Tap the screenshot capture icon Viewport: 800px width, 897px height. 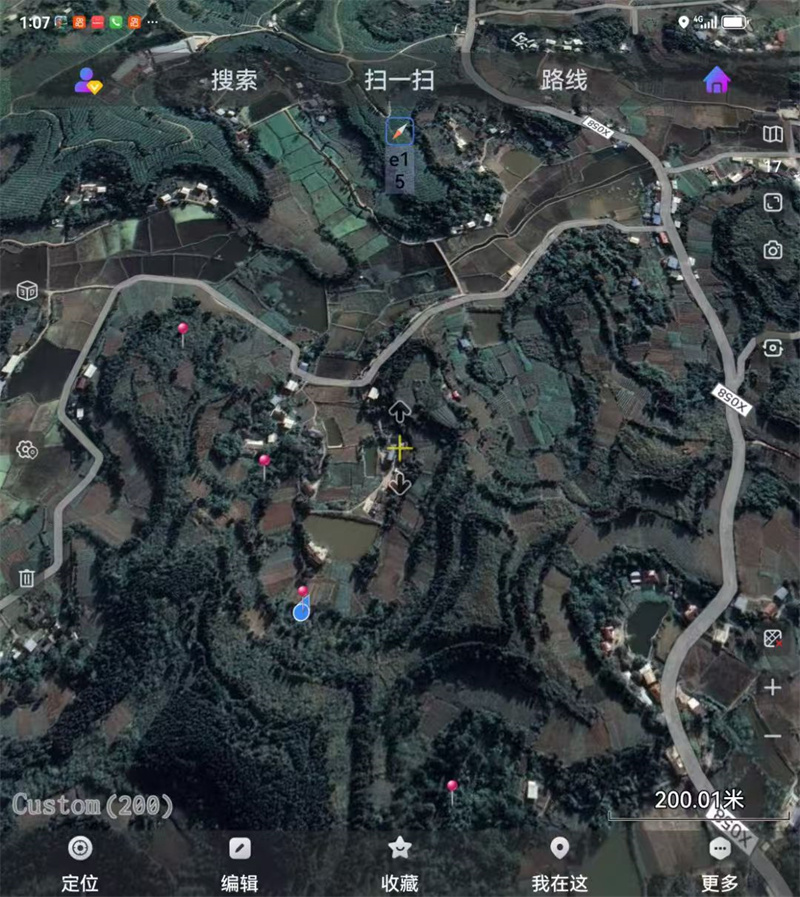click(772, 348)
